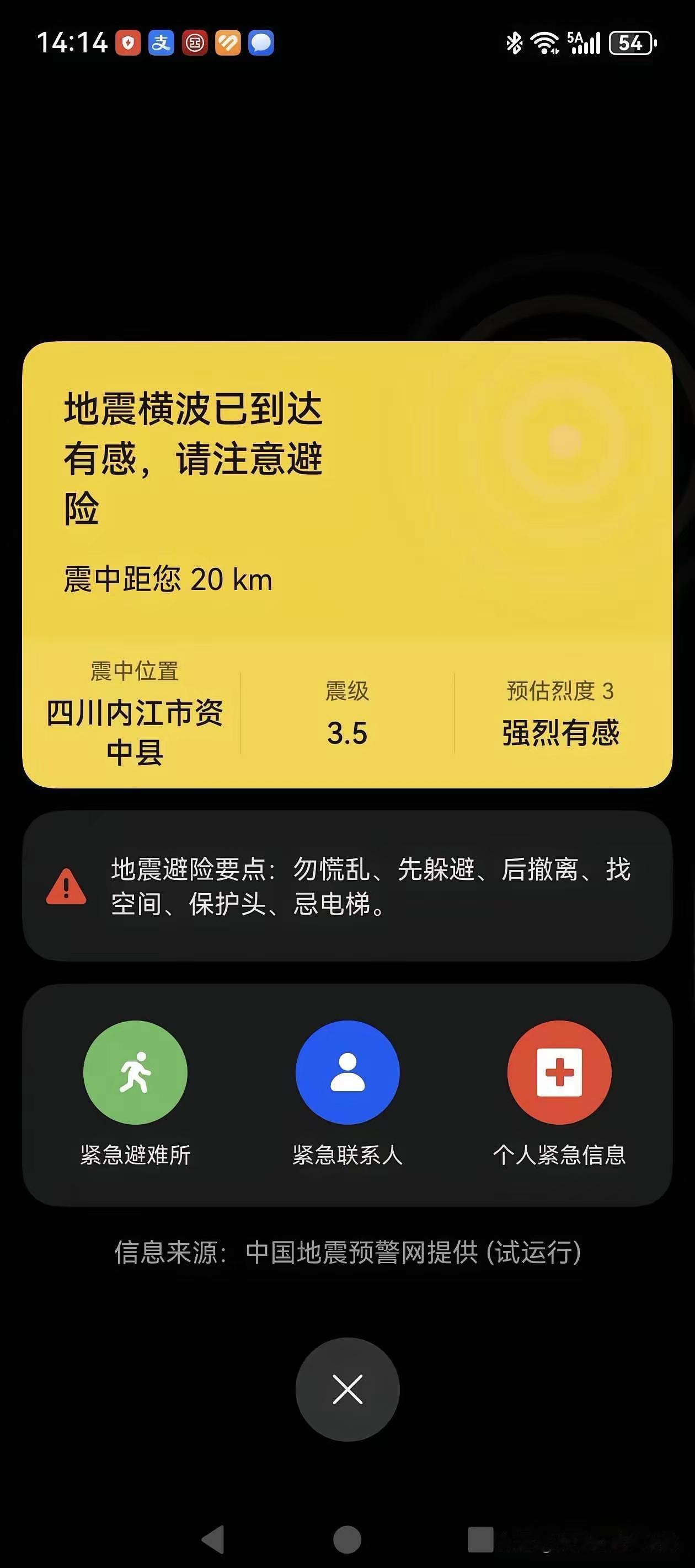Tap the messaging app notification icon
This screenshot has width=695, height=1568.
(x=261, y=43)
